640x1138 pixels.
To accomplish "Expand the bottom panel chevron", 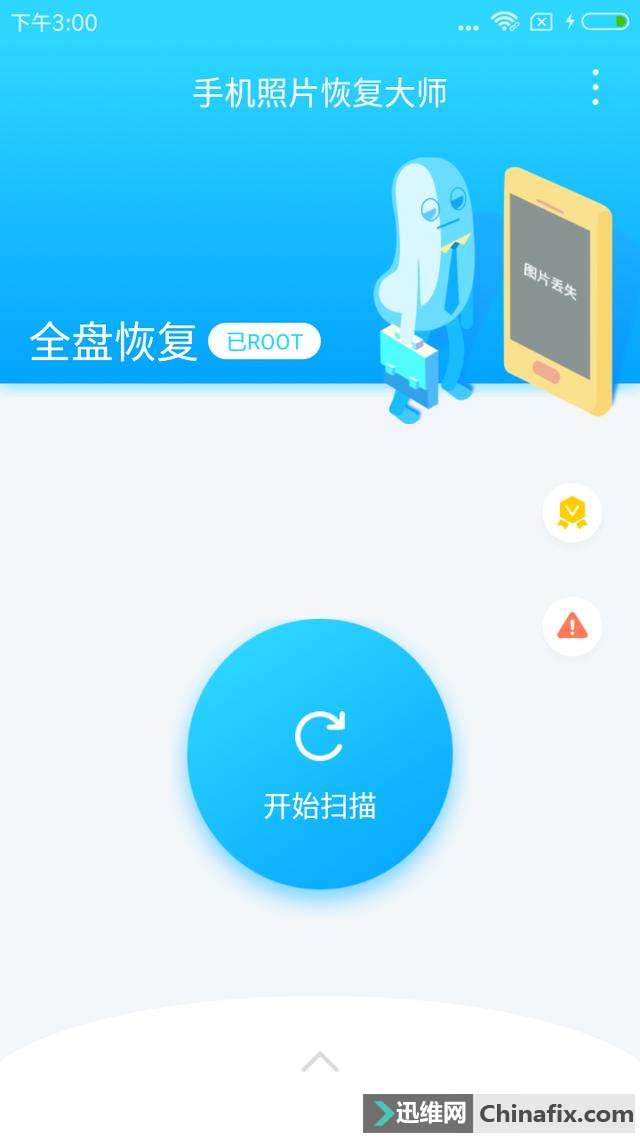I will pos(320,1062).
